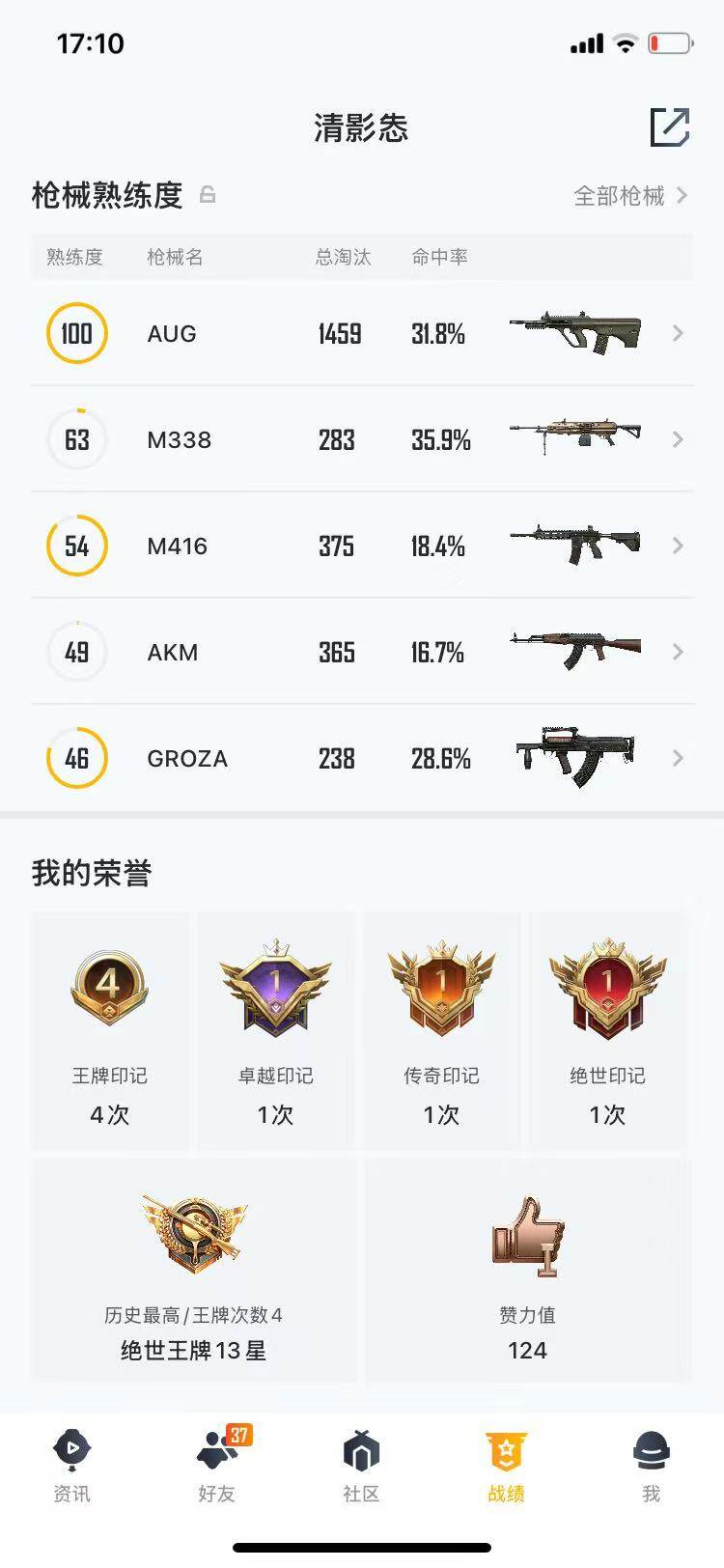Click the player name 清影愸
Viewport: 724px width, 1568px height.
pyautogui.click(x=362, y=128)
